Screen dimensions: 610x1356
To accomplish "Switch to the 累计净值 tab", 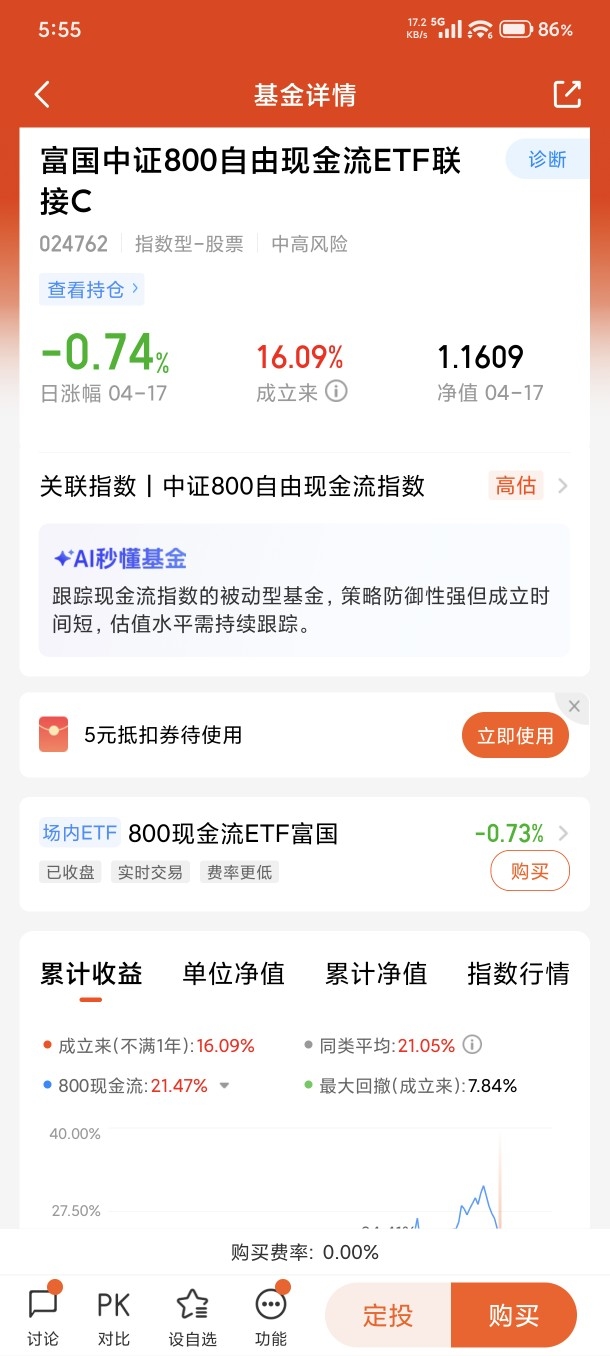I will pyautogui.click(x=376, y=973).
